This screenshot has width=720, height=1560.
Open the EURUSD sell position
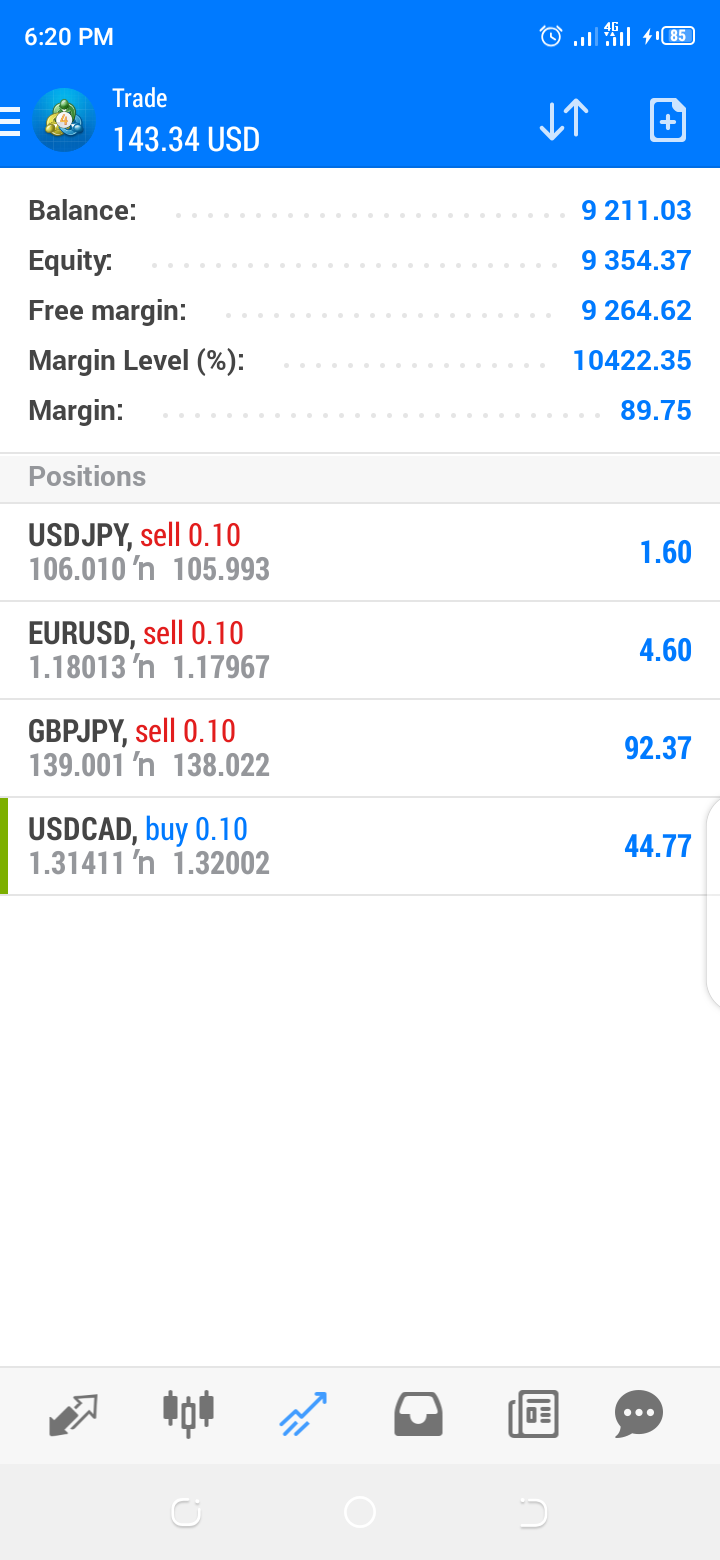(x=360, y=650)
